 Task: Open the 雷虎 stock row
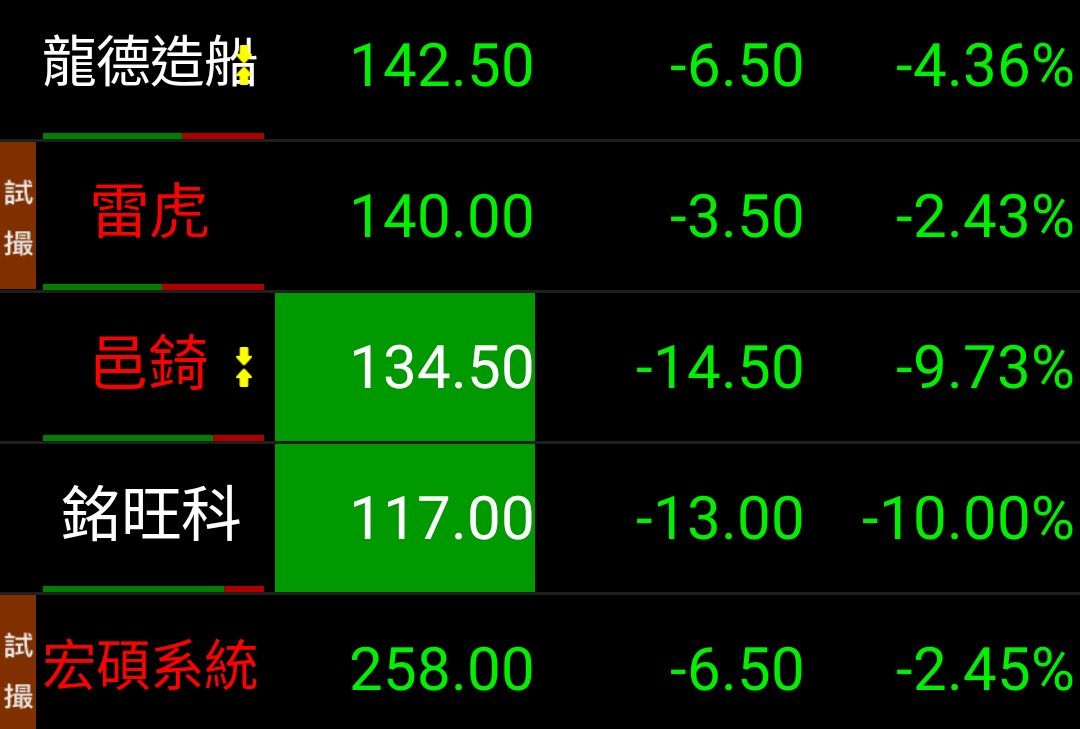(540, 216)
